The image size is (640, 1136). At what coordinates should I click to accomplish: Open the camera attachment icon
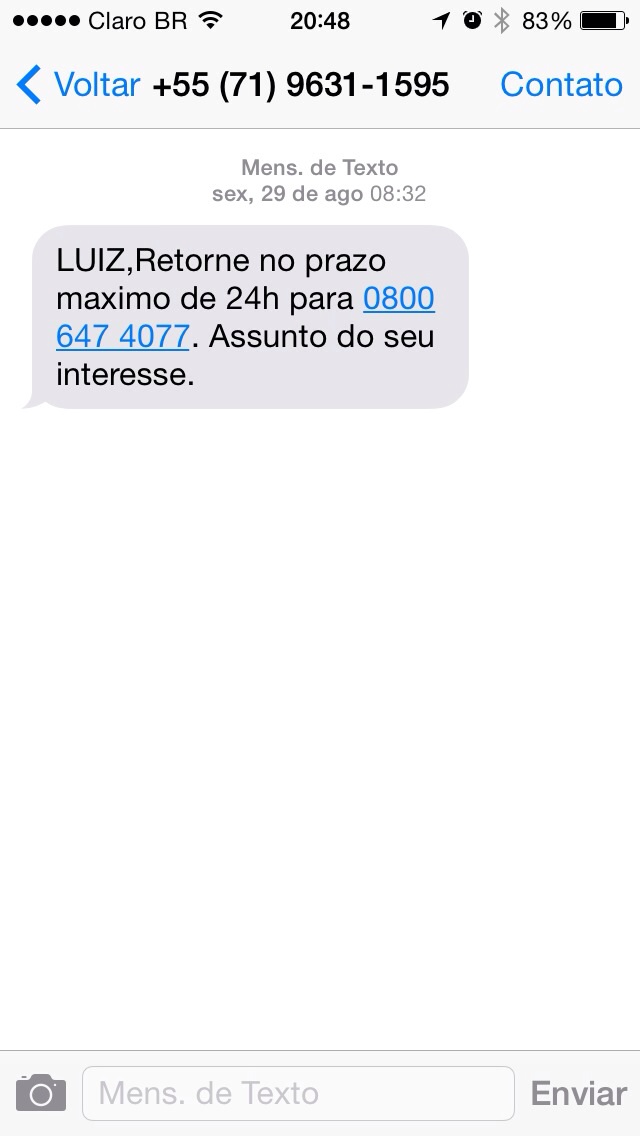(x=41, y=1093)
